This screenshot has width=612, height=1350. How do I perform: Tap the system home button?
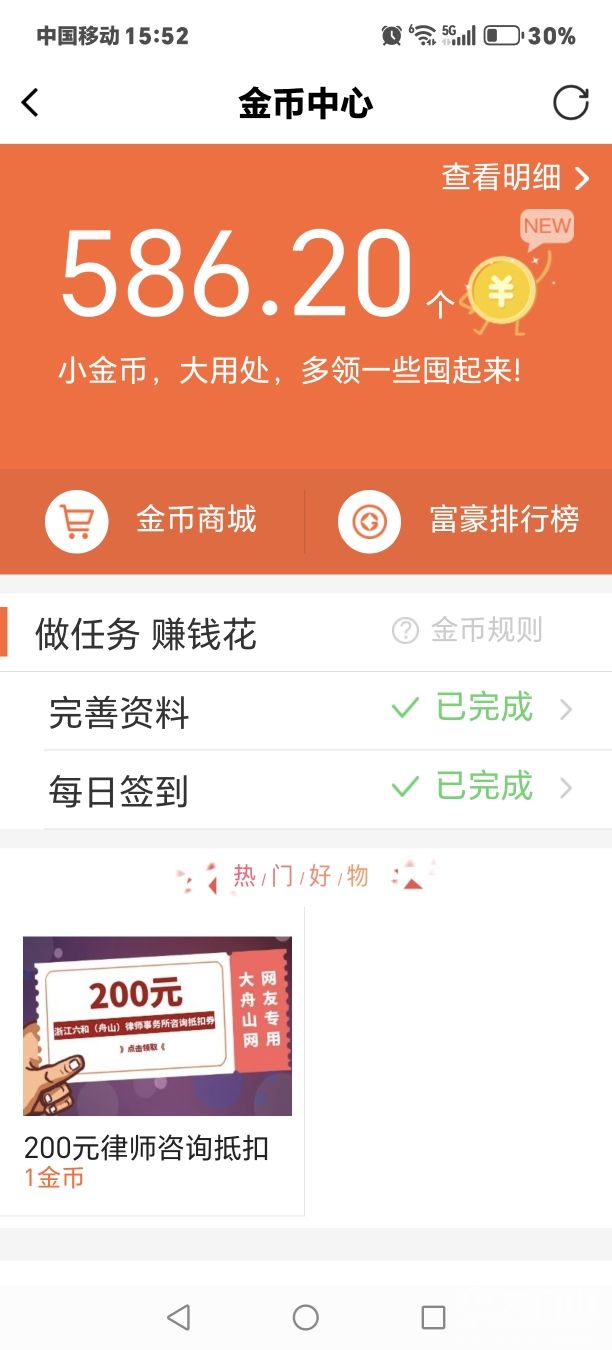click(306, 1317)
